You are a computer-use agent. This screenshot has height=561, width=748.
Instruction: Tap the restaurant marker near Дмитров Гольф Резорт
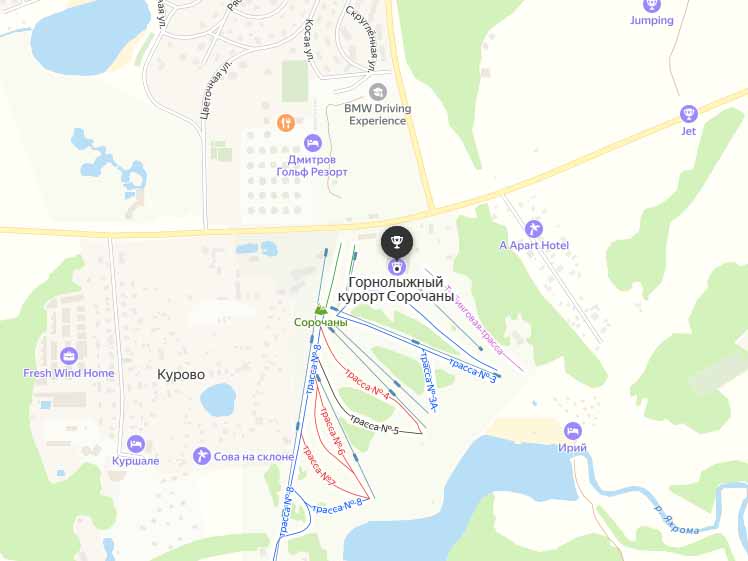(x=286, y=123)
